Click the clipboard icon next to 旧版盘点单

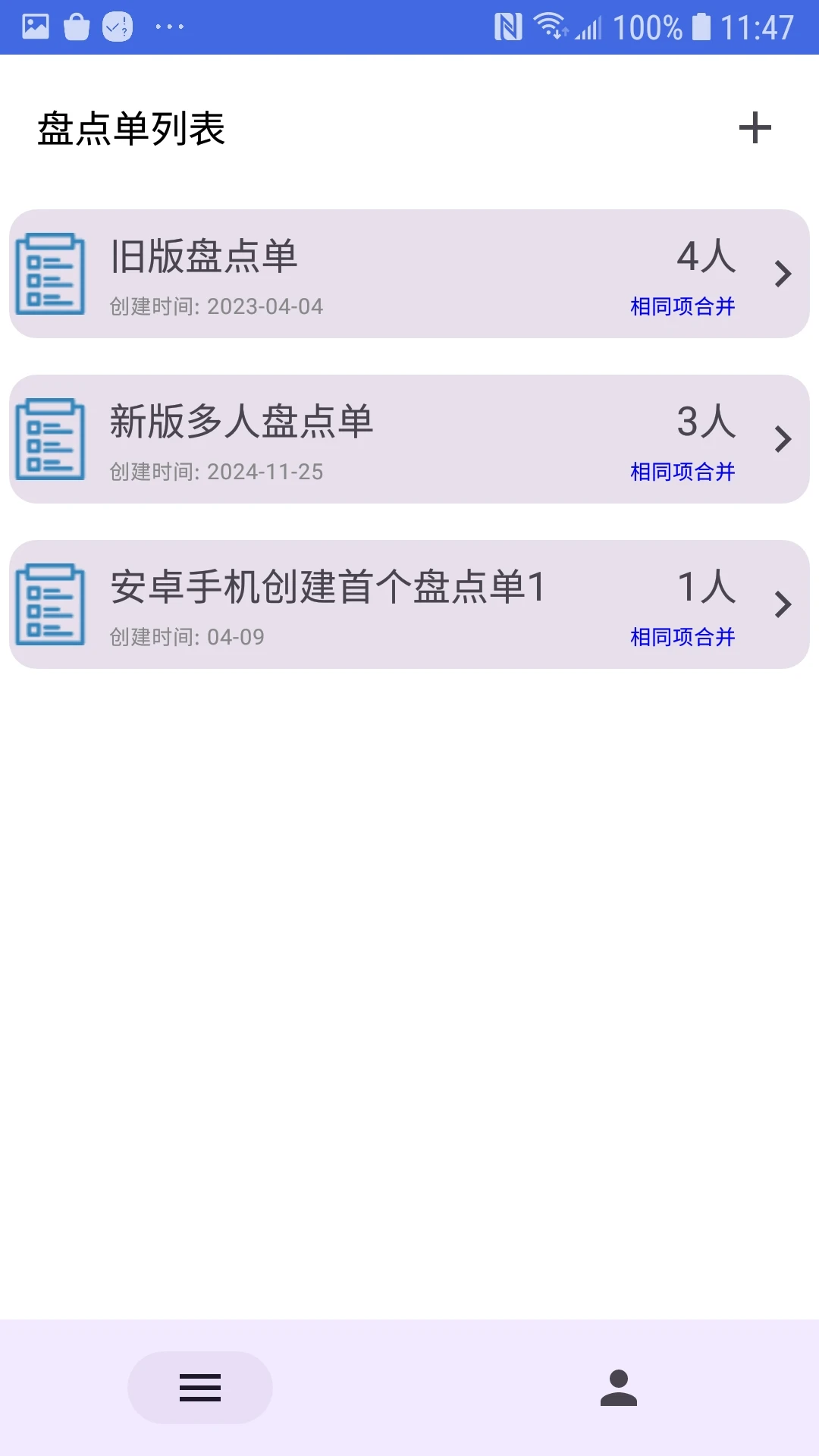pyautogui.click(x=52, y=275)
